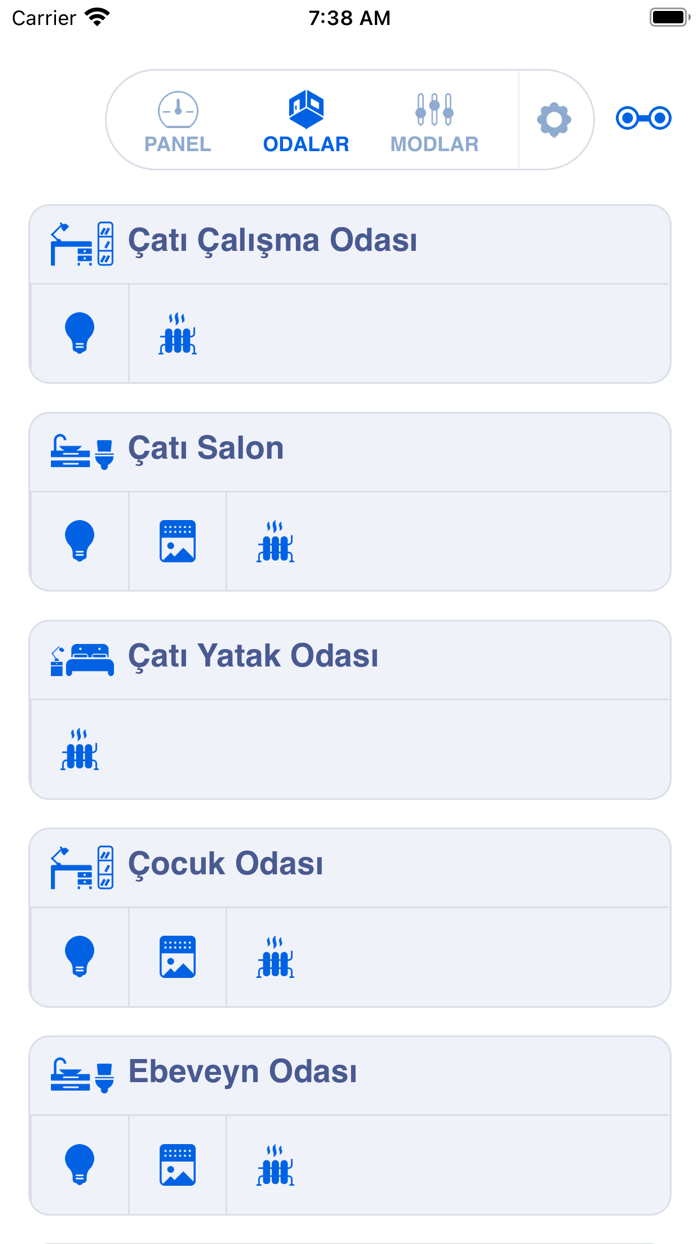Viewport: 700px width, 1244px height.
Task: Open settings gear icon
Action: pos(554,120)
